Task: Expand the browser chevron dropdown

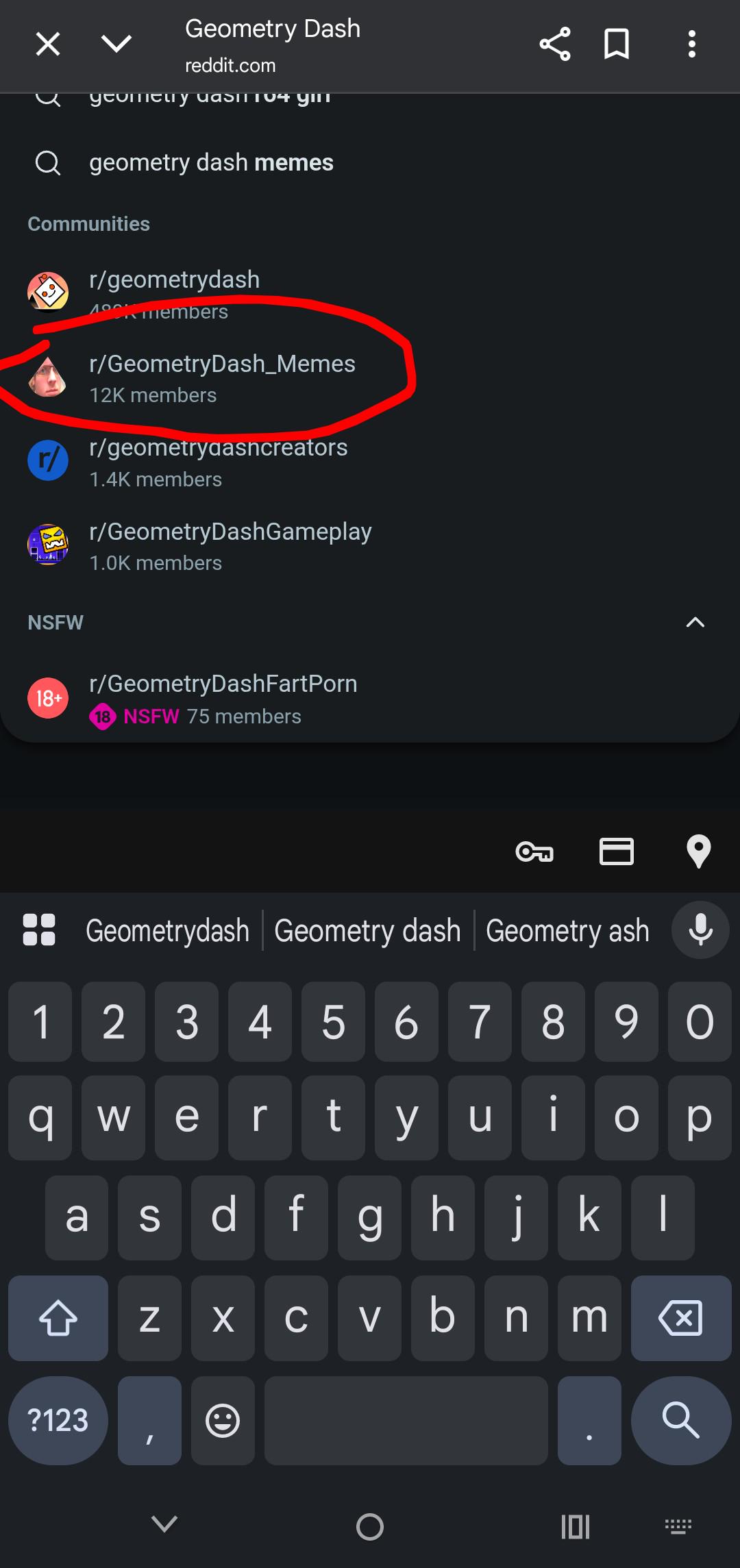Action: (116, 45)
